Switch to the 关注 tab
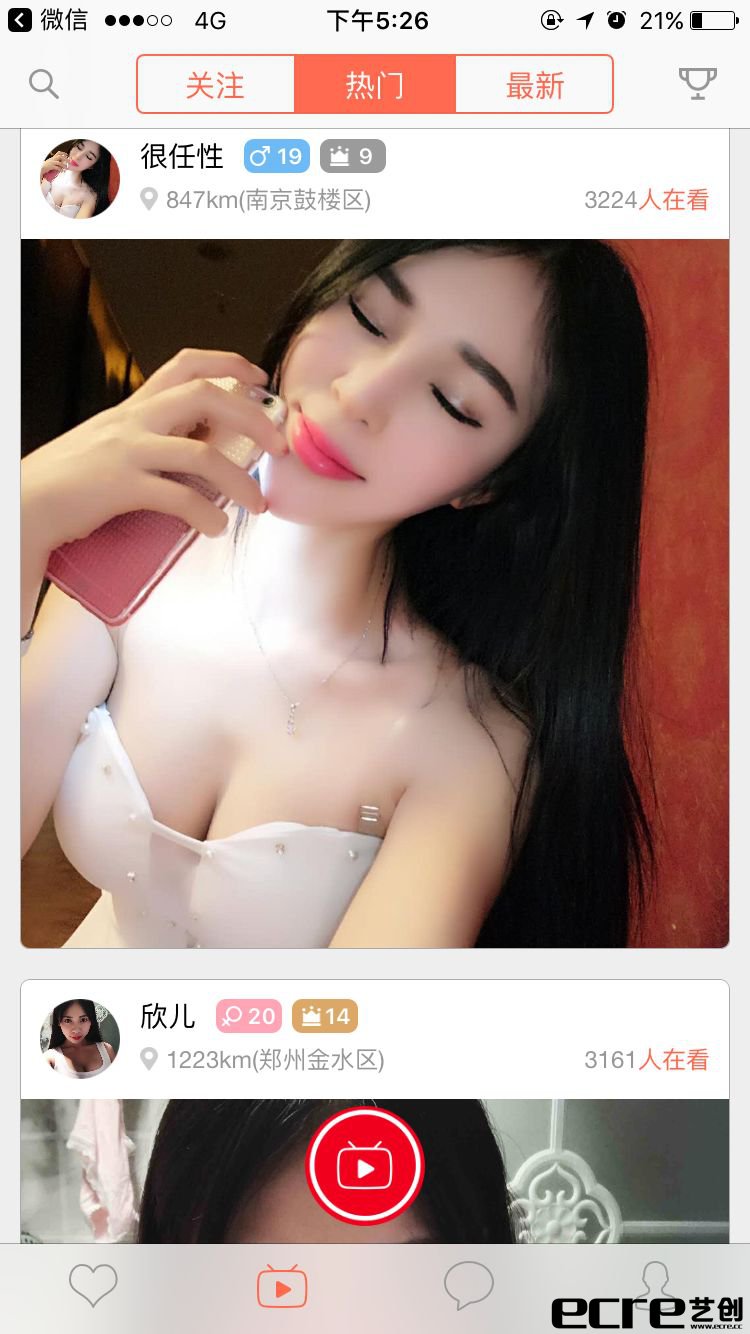Image resolution: width=750 pixels, height=1334 pixels. [215, 85]
